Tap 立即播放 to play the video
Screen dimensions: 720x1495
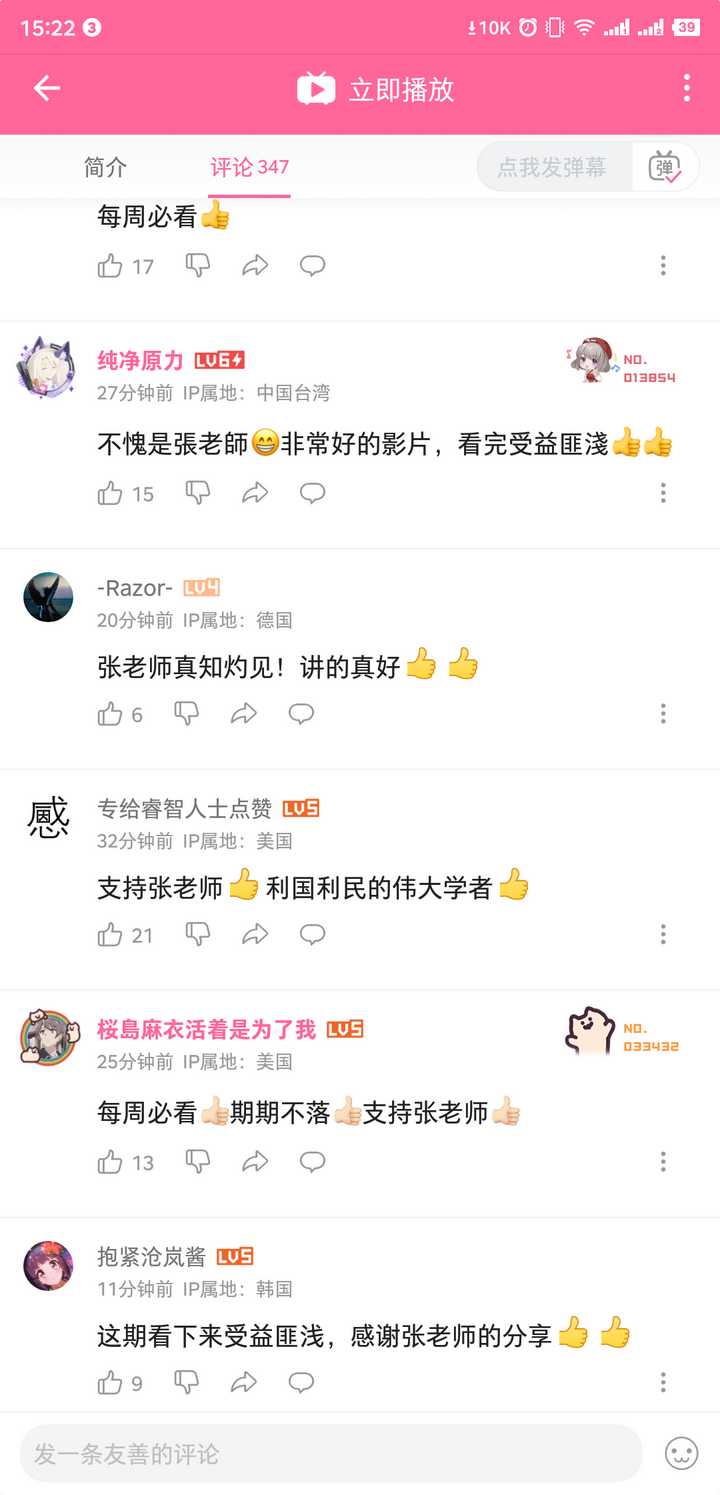click(376, 89)
